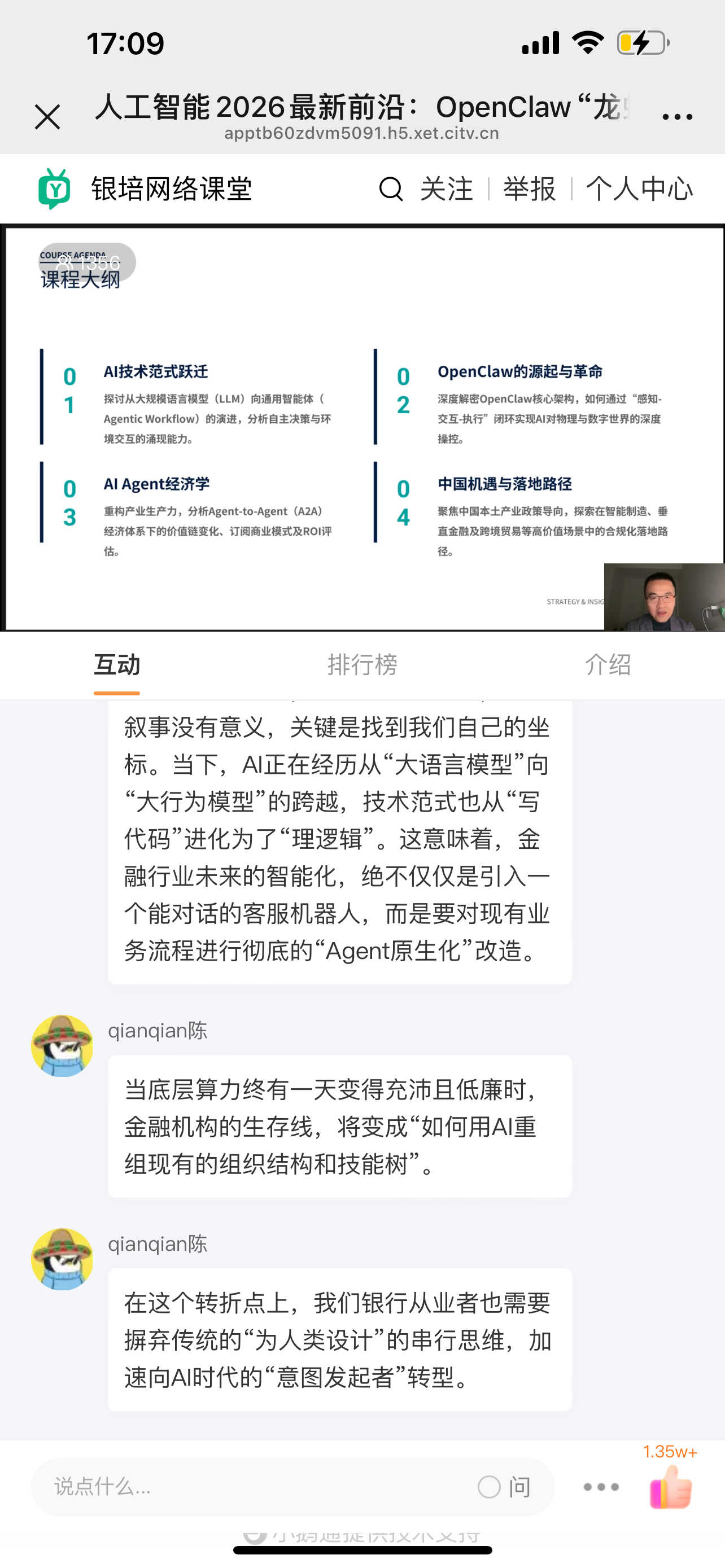725x1568 pixels.
Task: Open the three-dot menu beside the input
Action: 601,1486
